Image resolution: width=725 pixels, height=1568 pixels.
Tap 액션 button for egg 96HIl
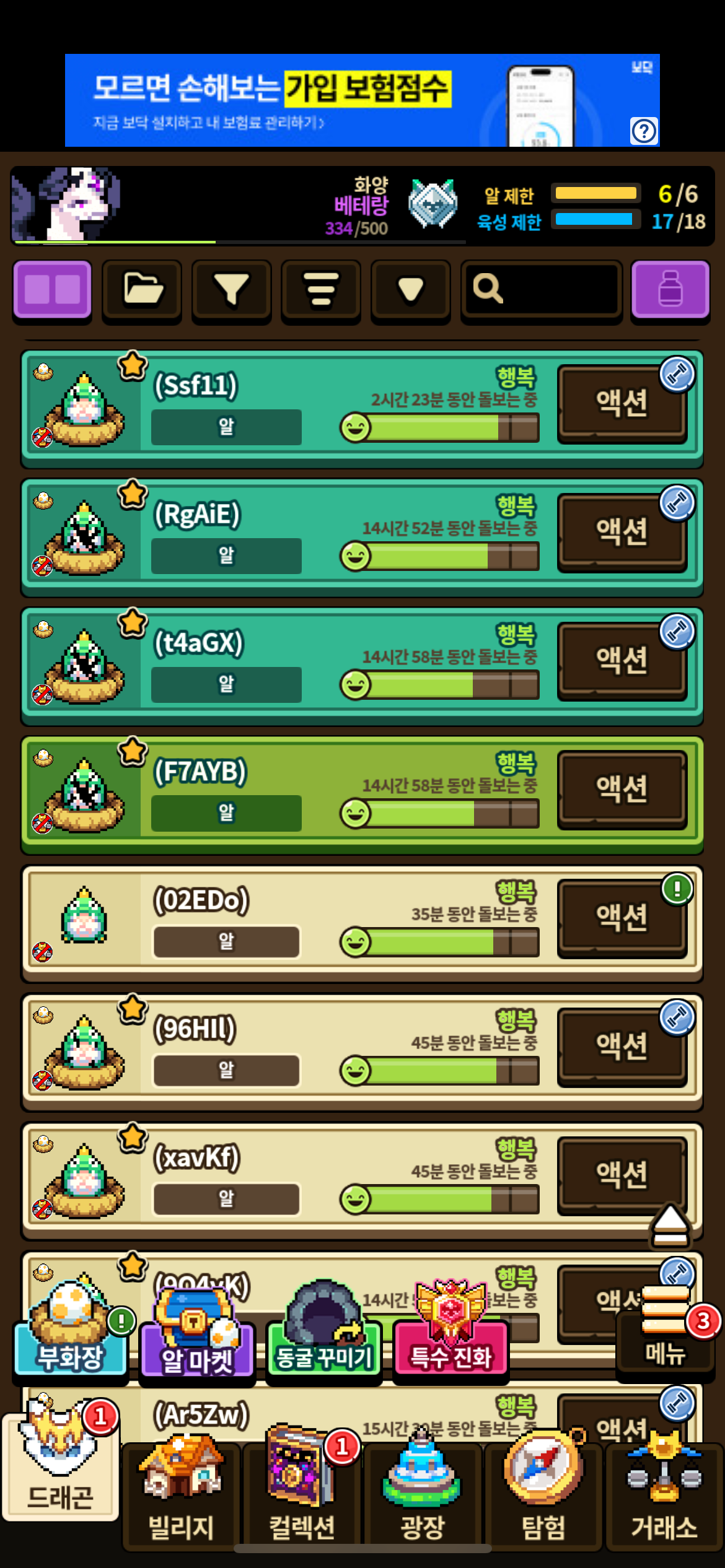pos(622,1047)
